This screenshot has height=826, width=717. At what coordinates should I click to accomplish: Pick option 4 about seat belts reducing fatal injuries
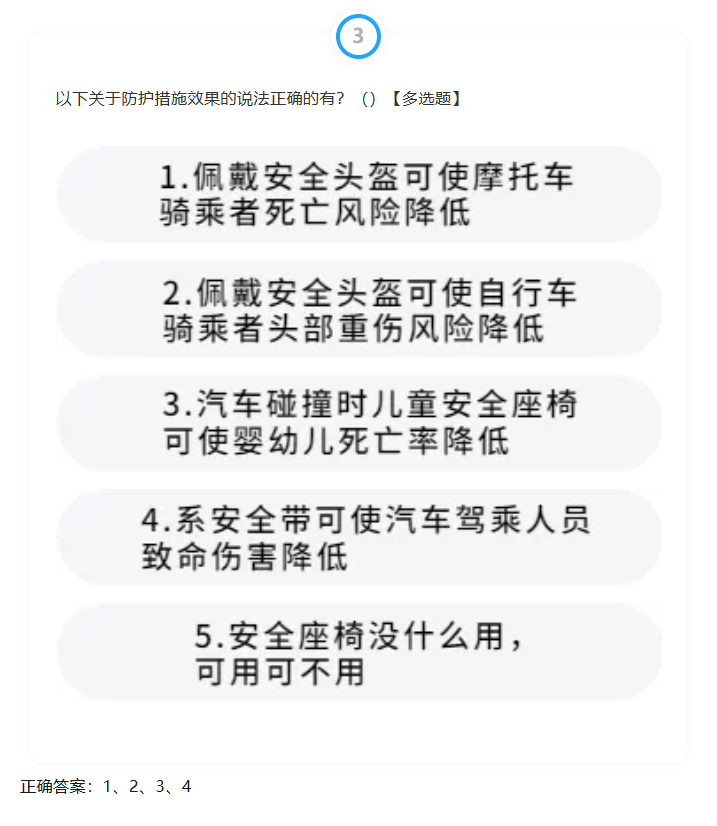pyautogui.click(x=360, y=537)
